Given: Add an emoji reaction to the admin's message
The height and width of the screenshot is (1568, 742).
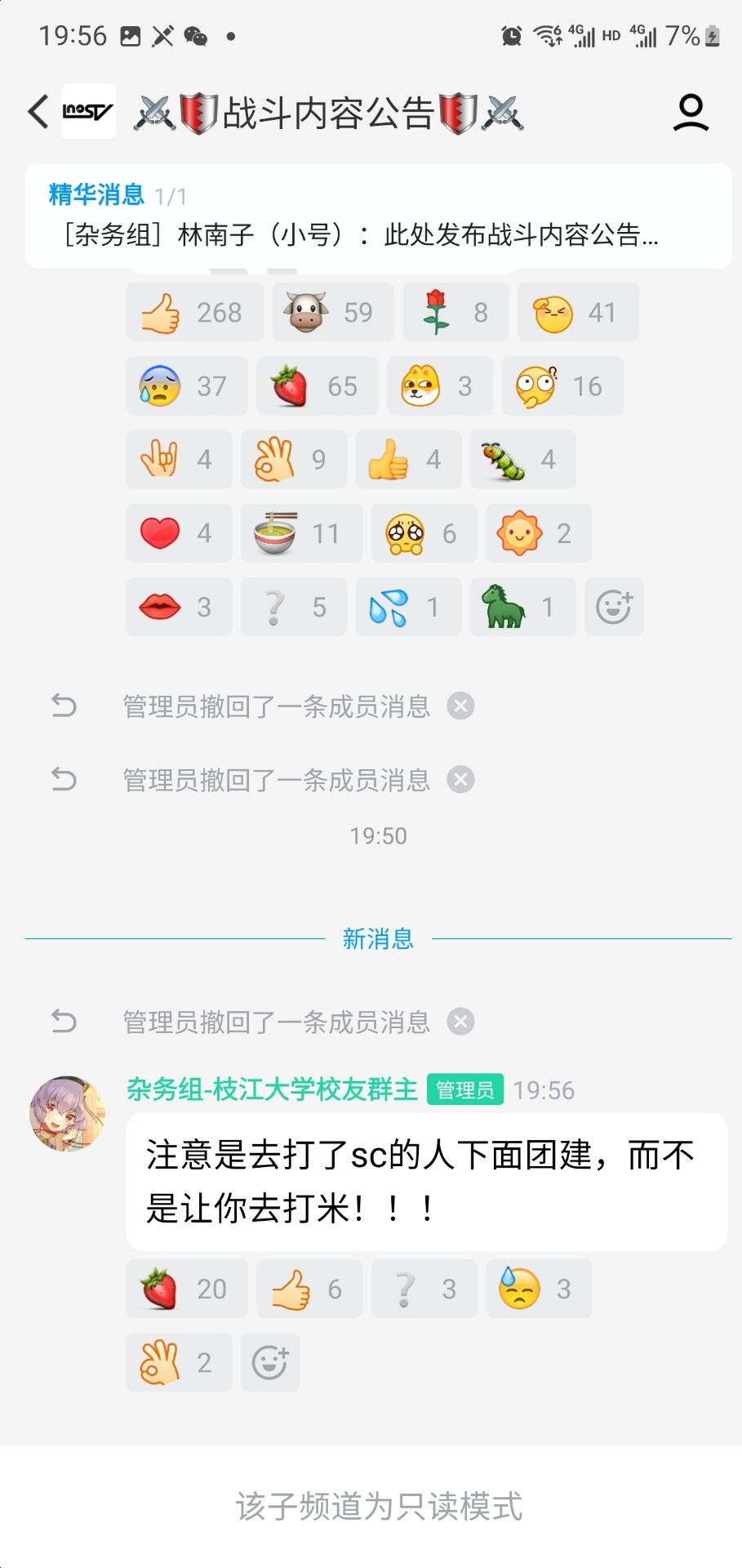Looking at the screenshot, I should (270, 1362).
